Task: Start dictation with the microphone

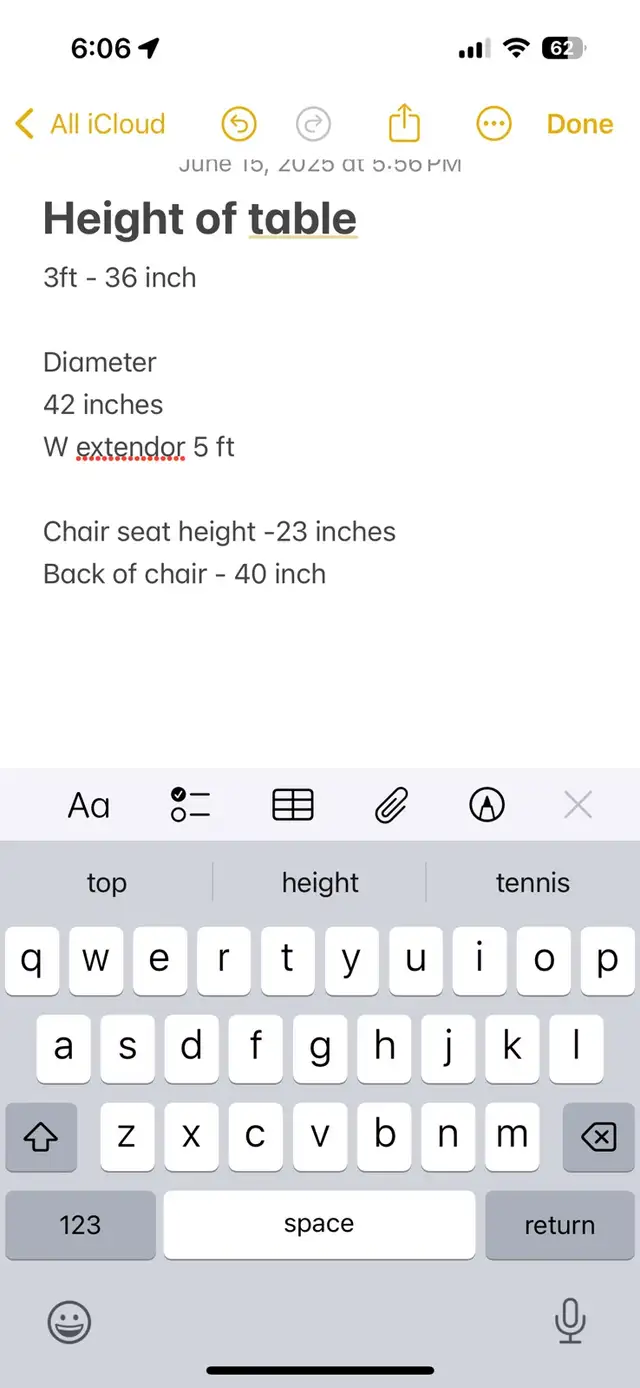Action: 570,1321
